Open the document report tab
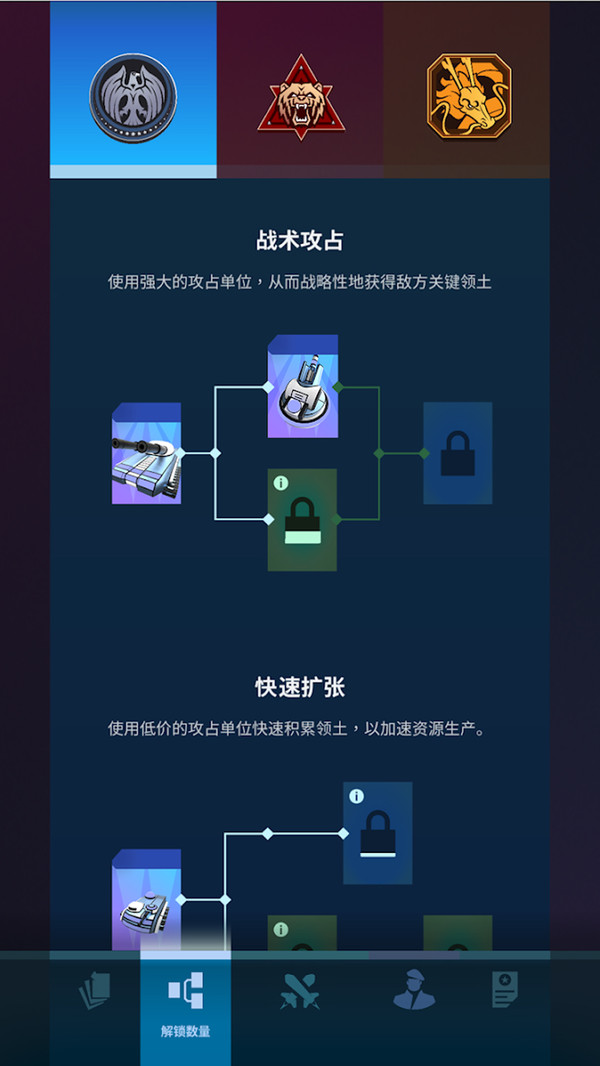Viewport: 600px width, 1066px height. (505, 992)
